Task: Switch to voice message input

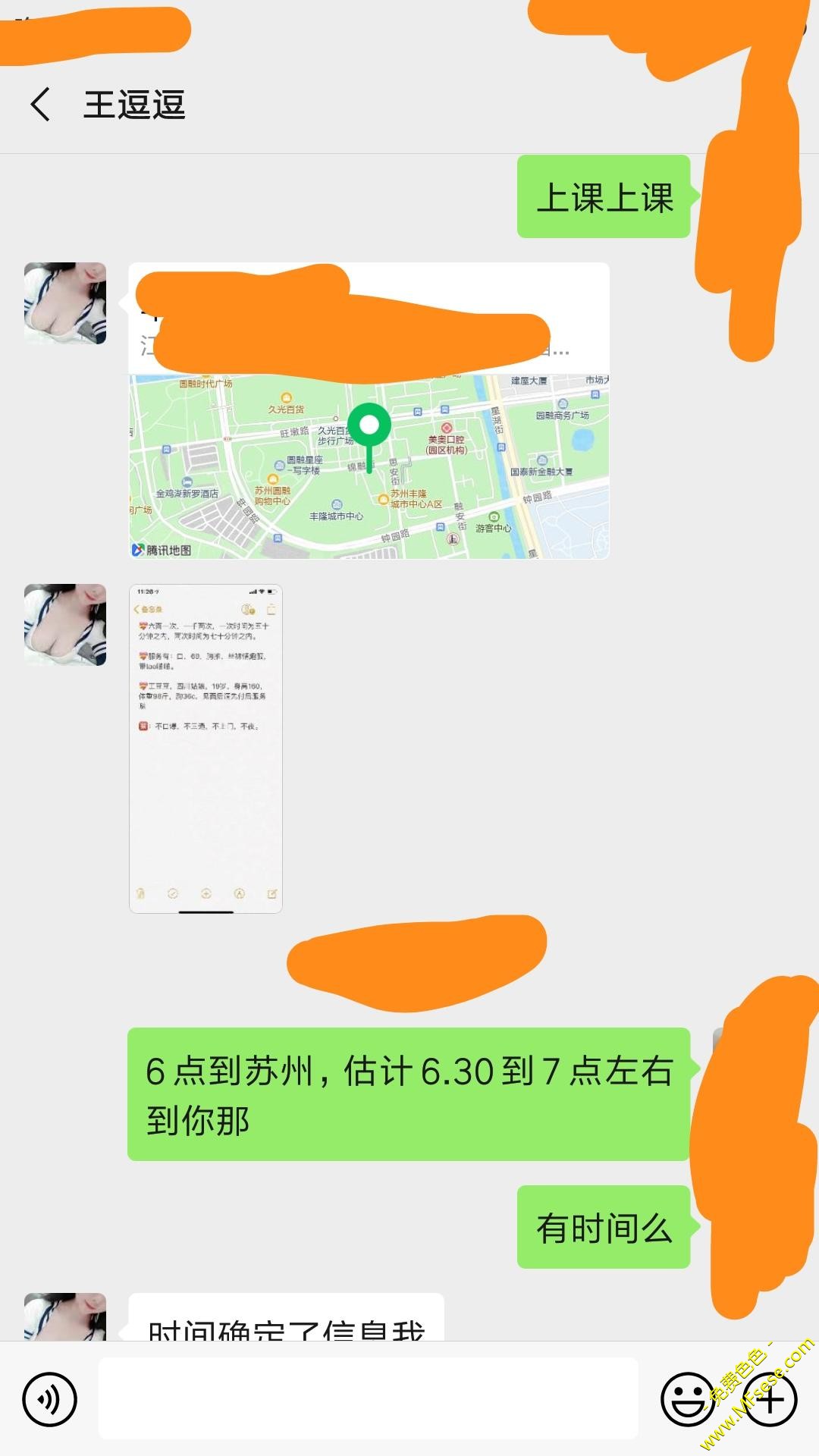Action: tap(50, 1399)
